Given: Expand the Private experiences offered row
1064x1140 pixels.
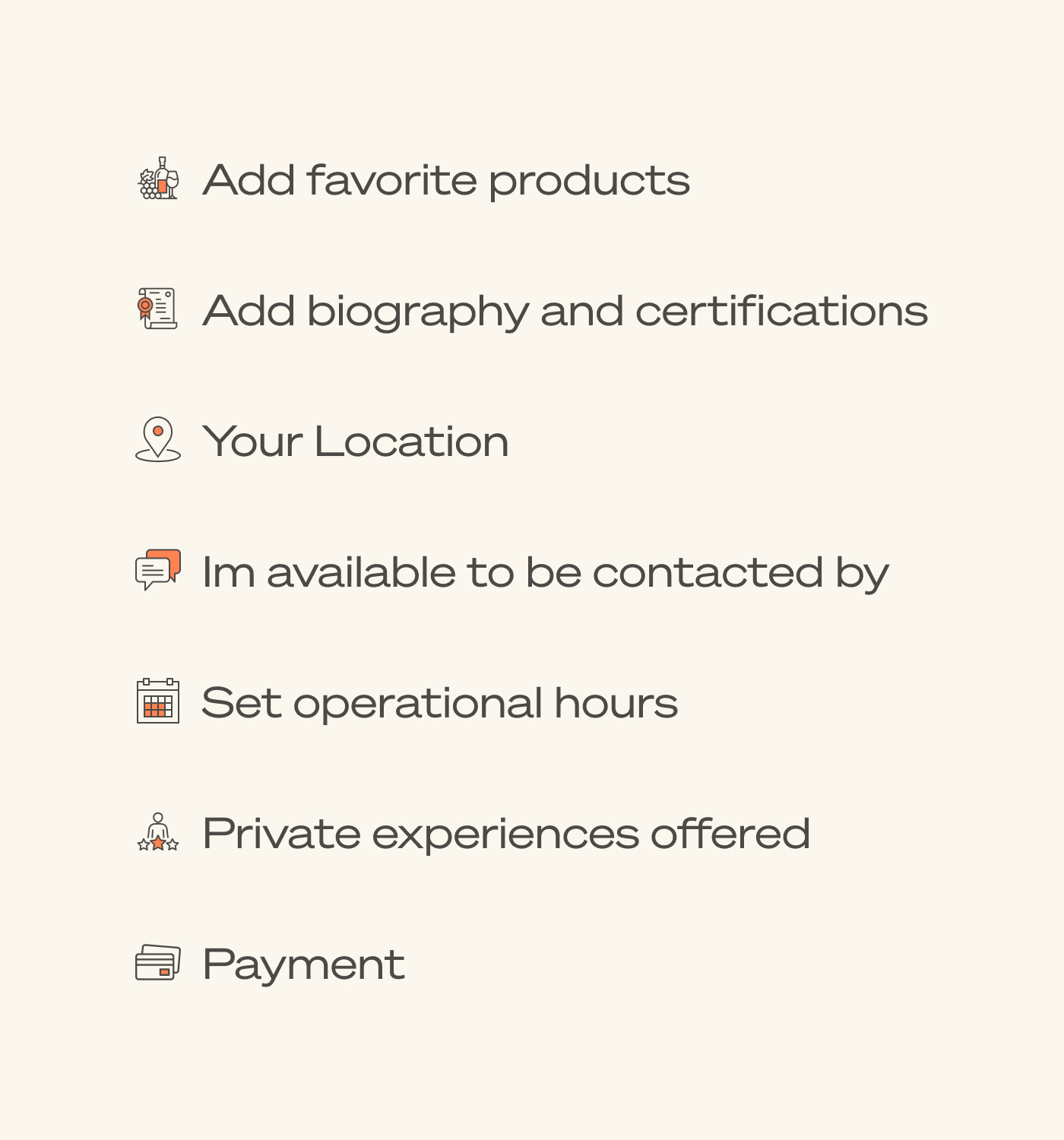Looking at the screenshot, I should (x=505, y=831).
